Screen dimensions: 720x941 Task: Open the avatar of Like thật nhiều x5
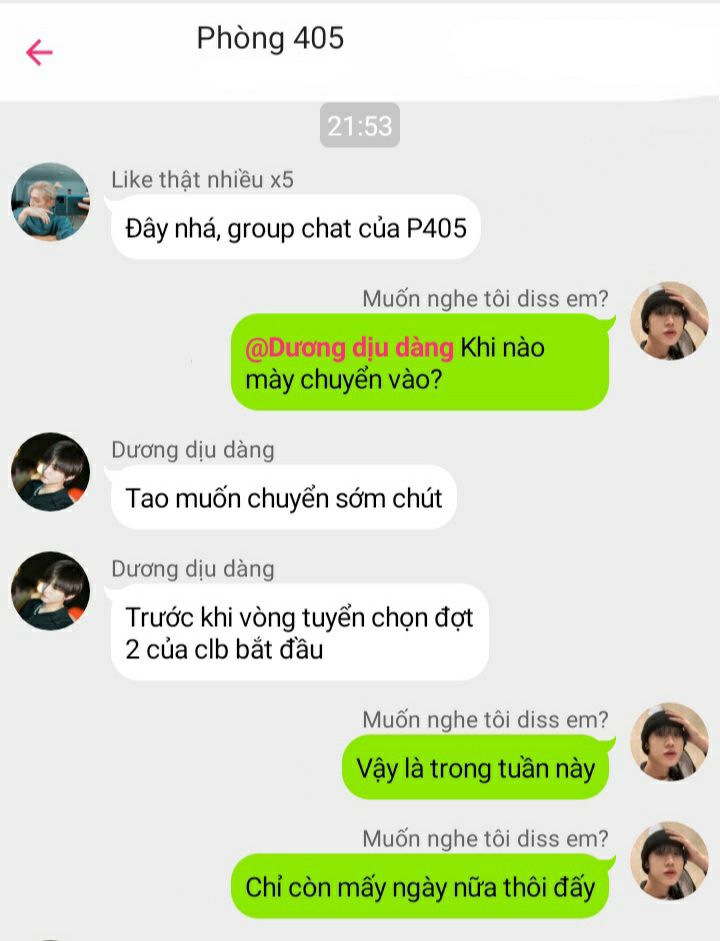click(x=50, y=202)
